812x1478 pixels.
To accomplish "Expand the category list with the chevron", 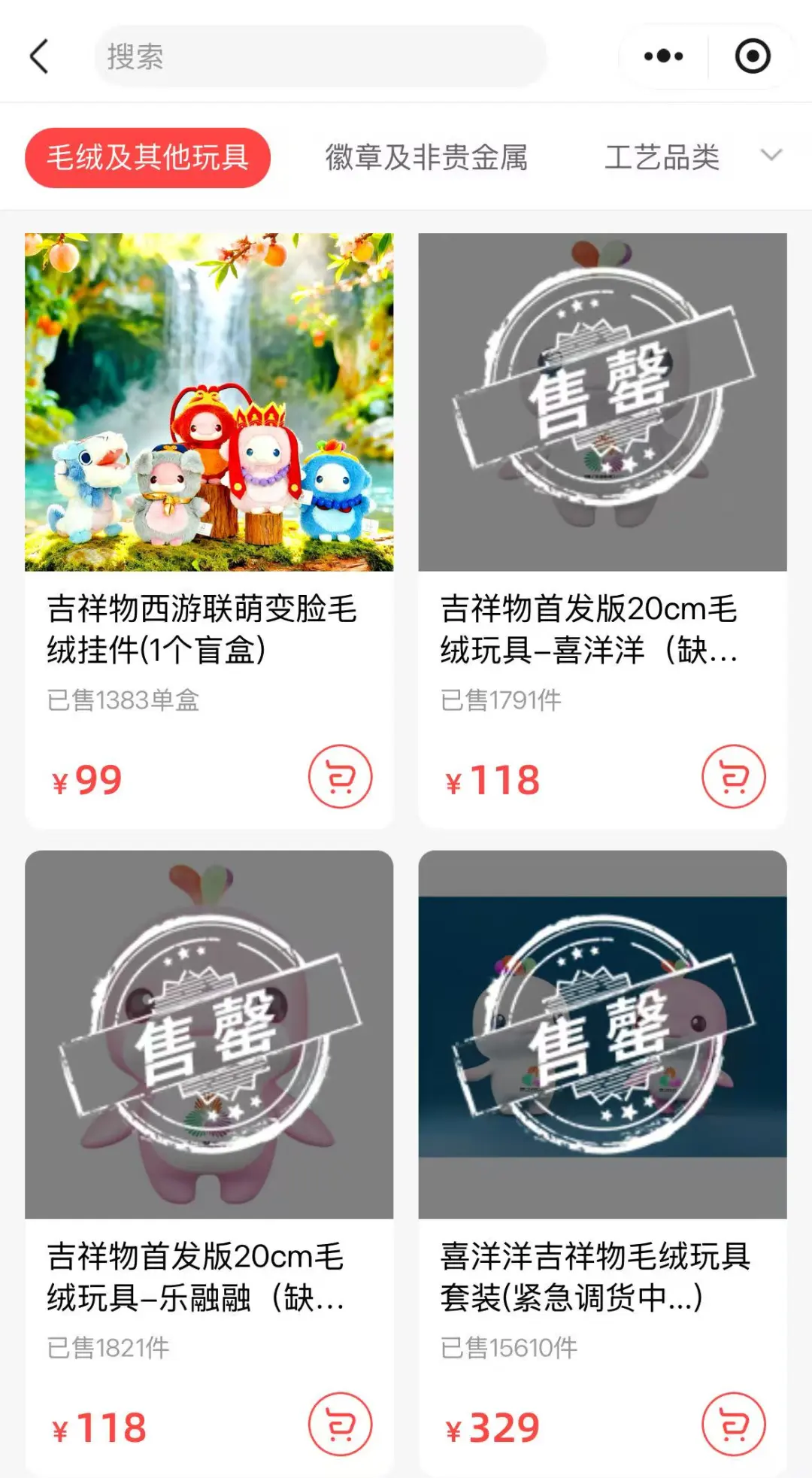I will click(771, 156).
